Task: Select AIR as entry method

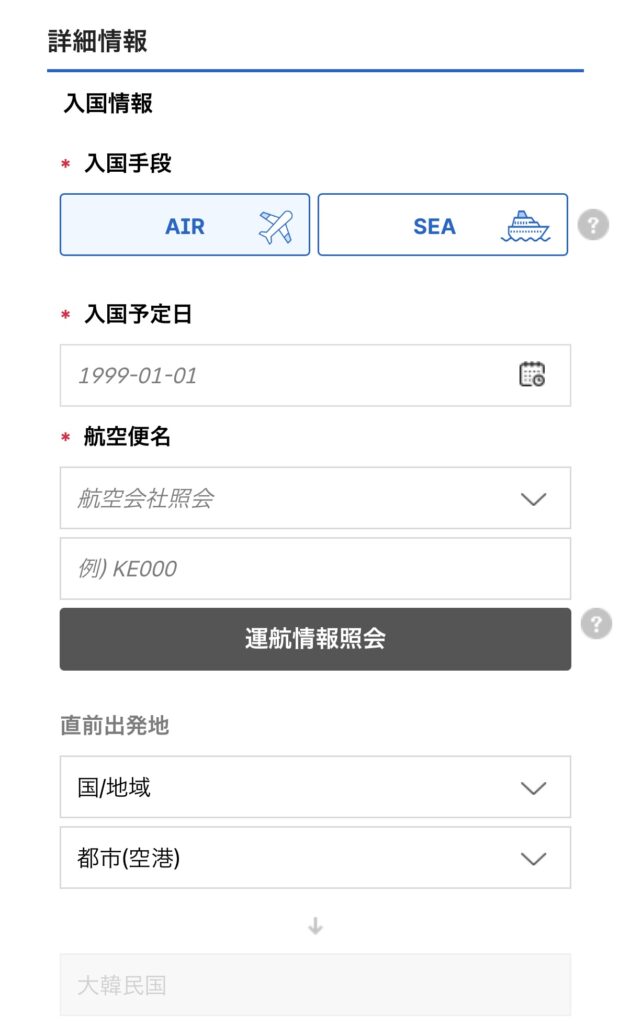Action: (185, 225)
